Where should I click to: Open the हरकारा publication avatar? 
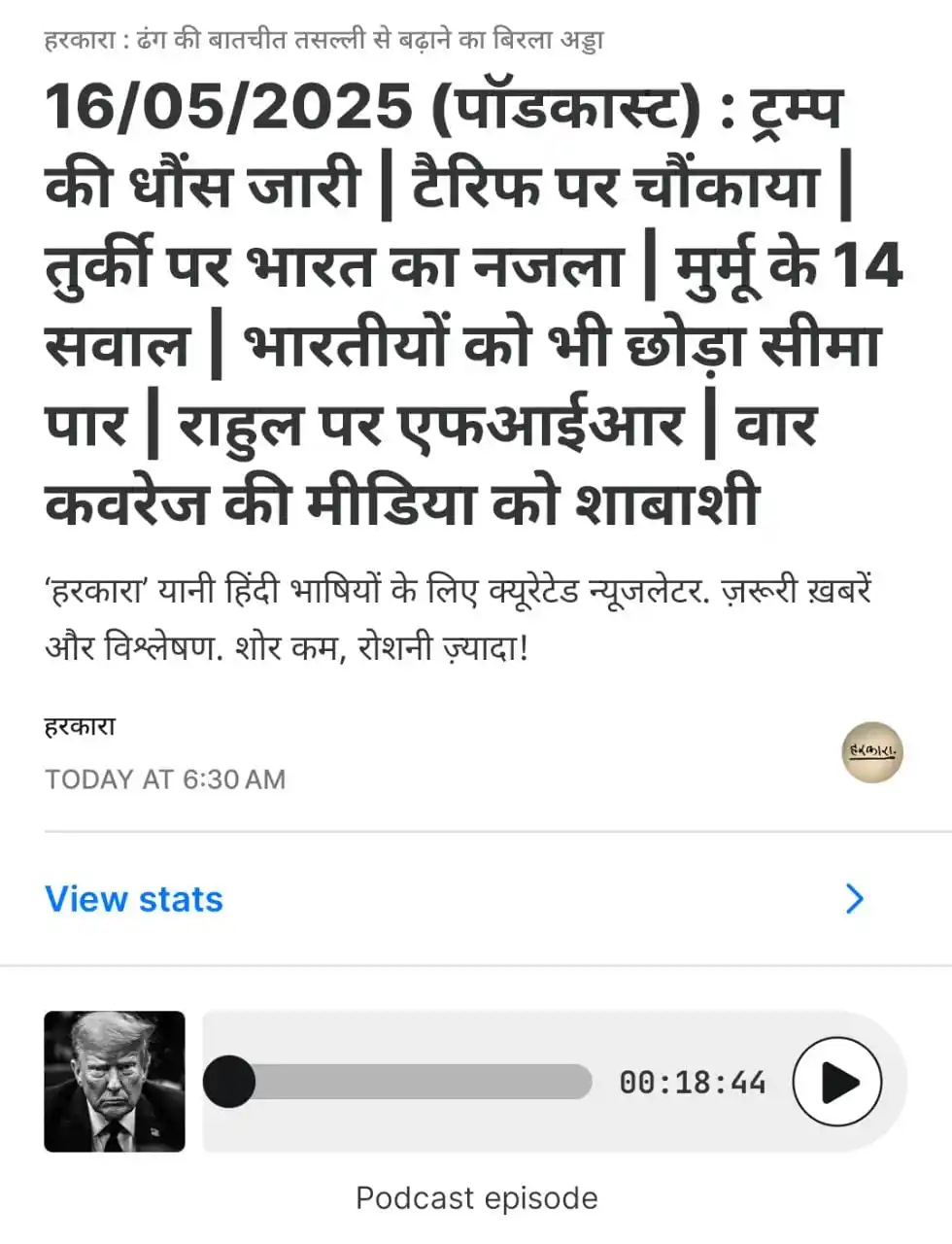click(x=871, y=751)
